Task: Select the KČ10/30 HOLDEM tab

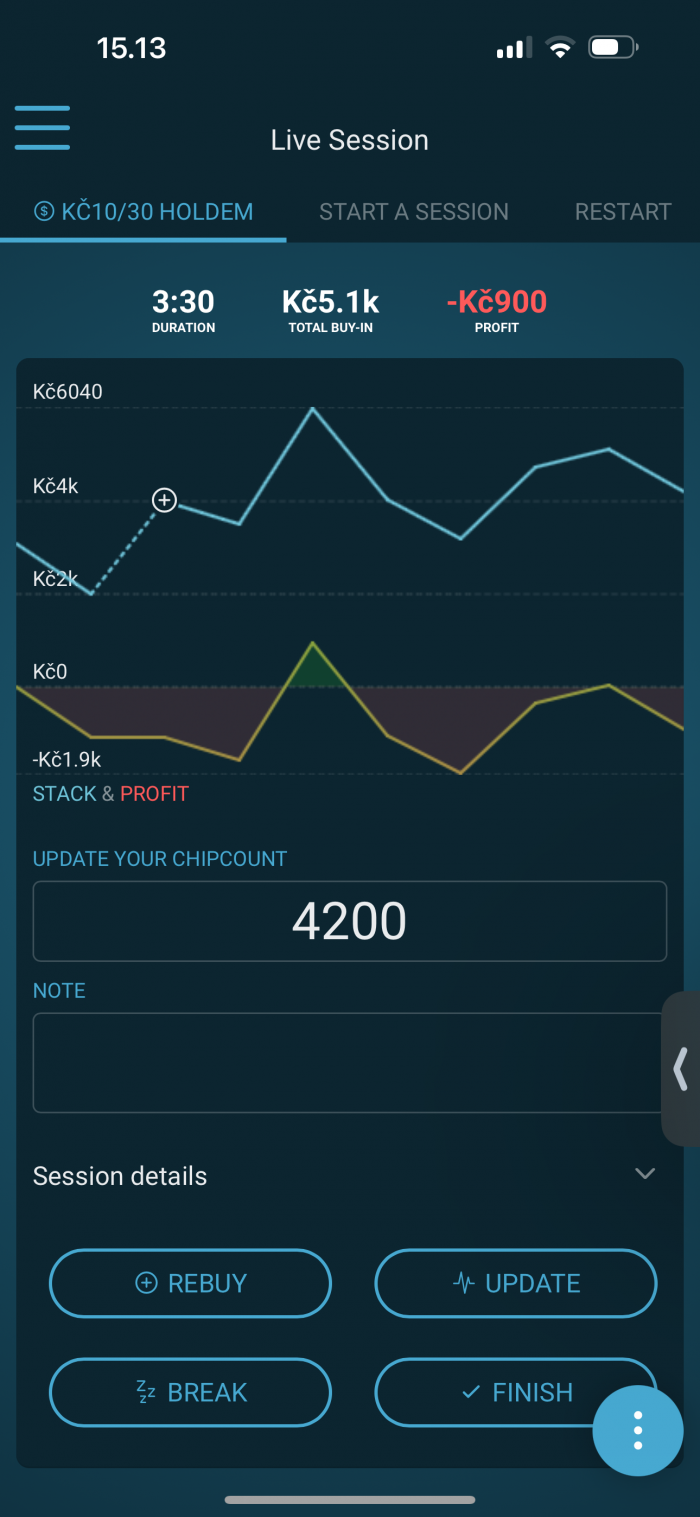Action: point(143,212)
